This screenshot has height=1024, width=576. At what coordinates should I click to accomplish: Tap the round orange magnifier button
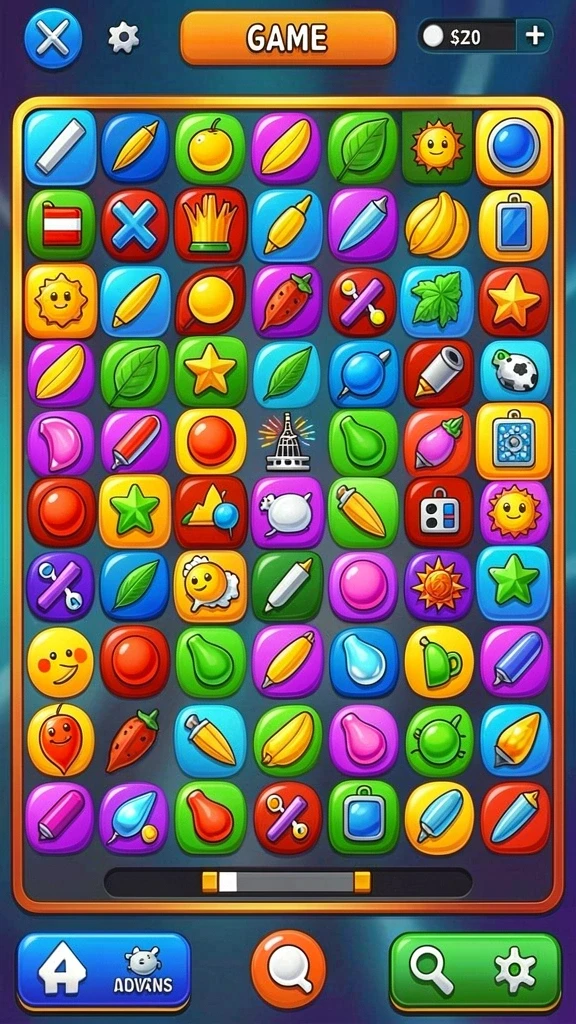click(288, 969)
